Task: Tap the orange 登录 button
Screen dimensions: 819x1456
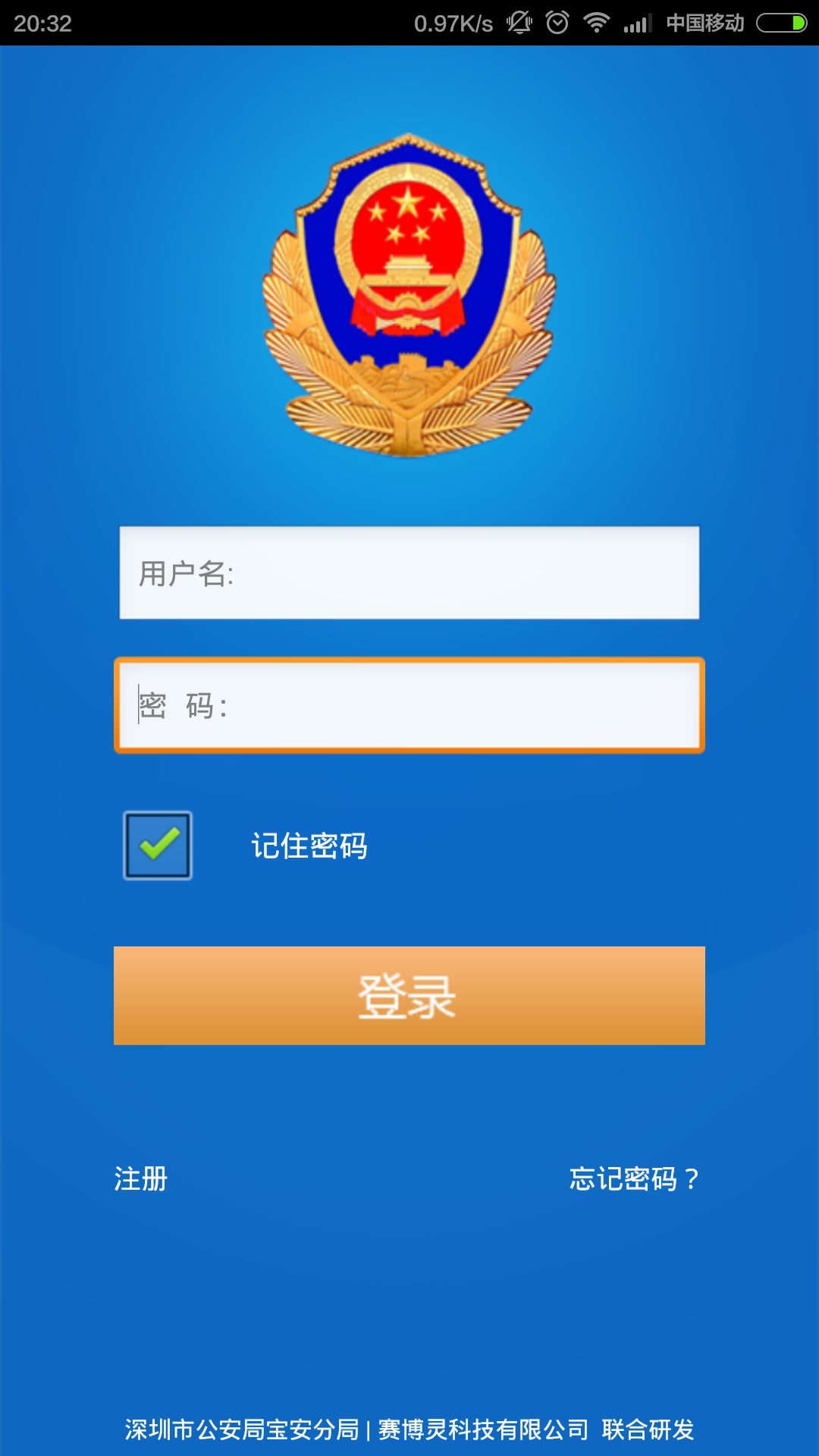Action: (x=409, y=995)
